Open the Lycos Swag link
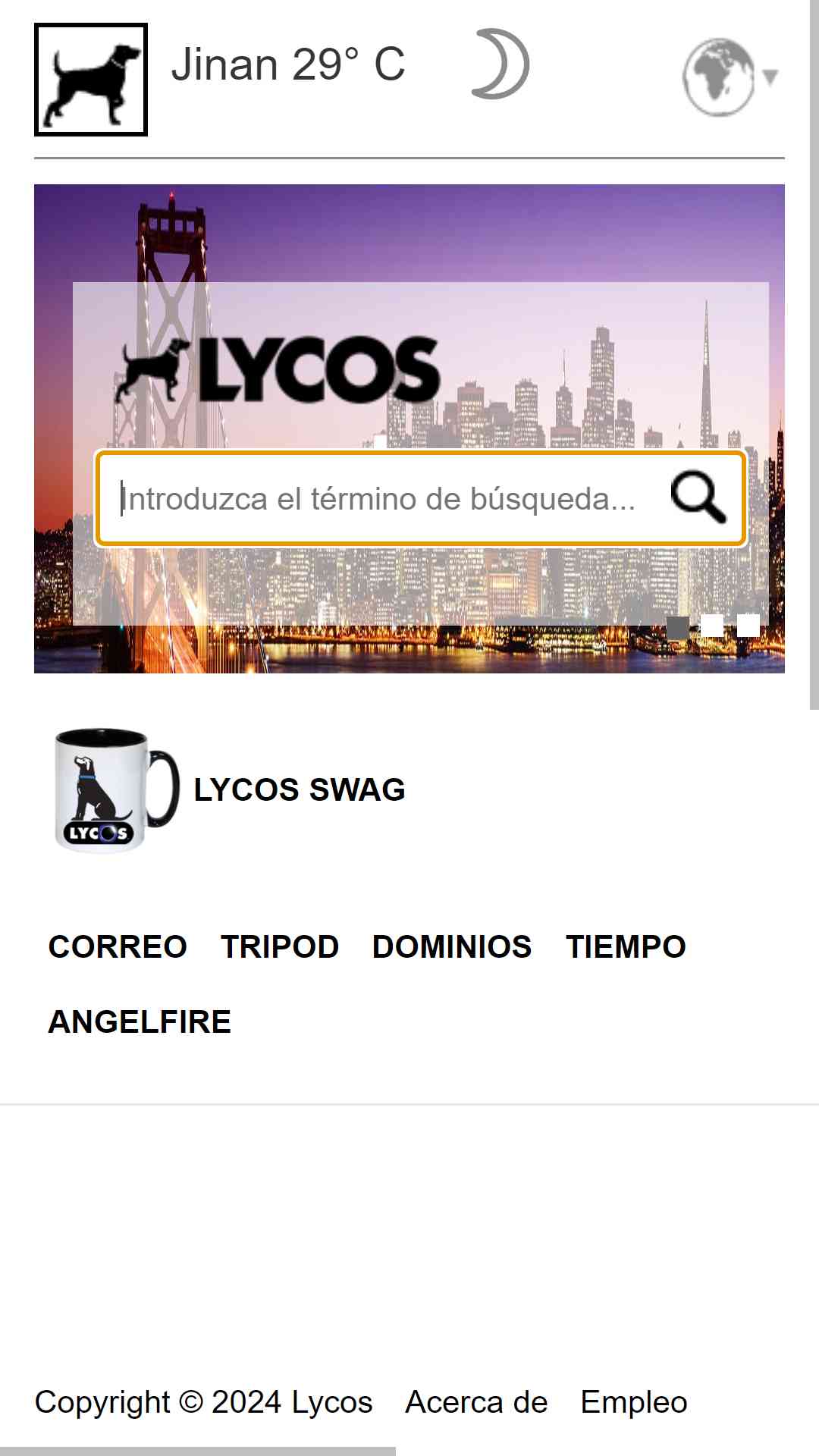Viewport: 819px width, 1456px height. coord(300,789)
